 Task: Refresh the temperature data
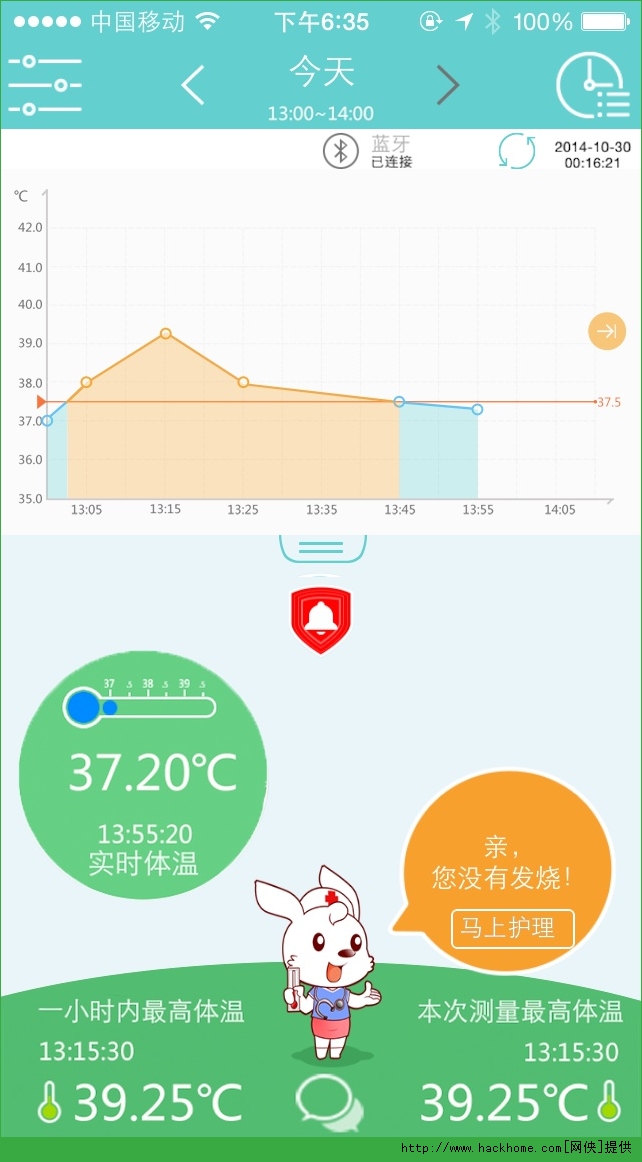[517, 151]
